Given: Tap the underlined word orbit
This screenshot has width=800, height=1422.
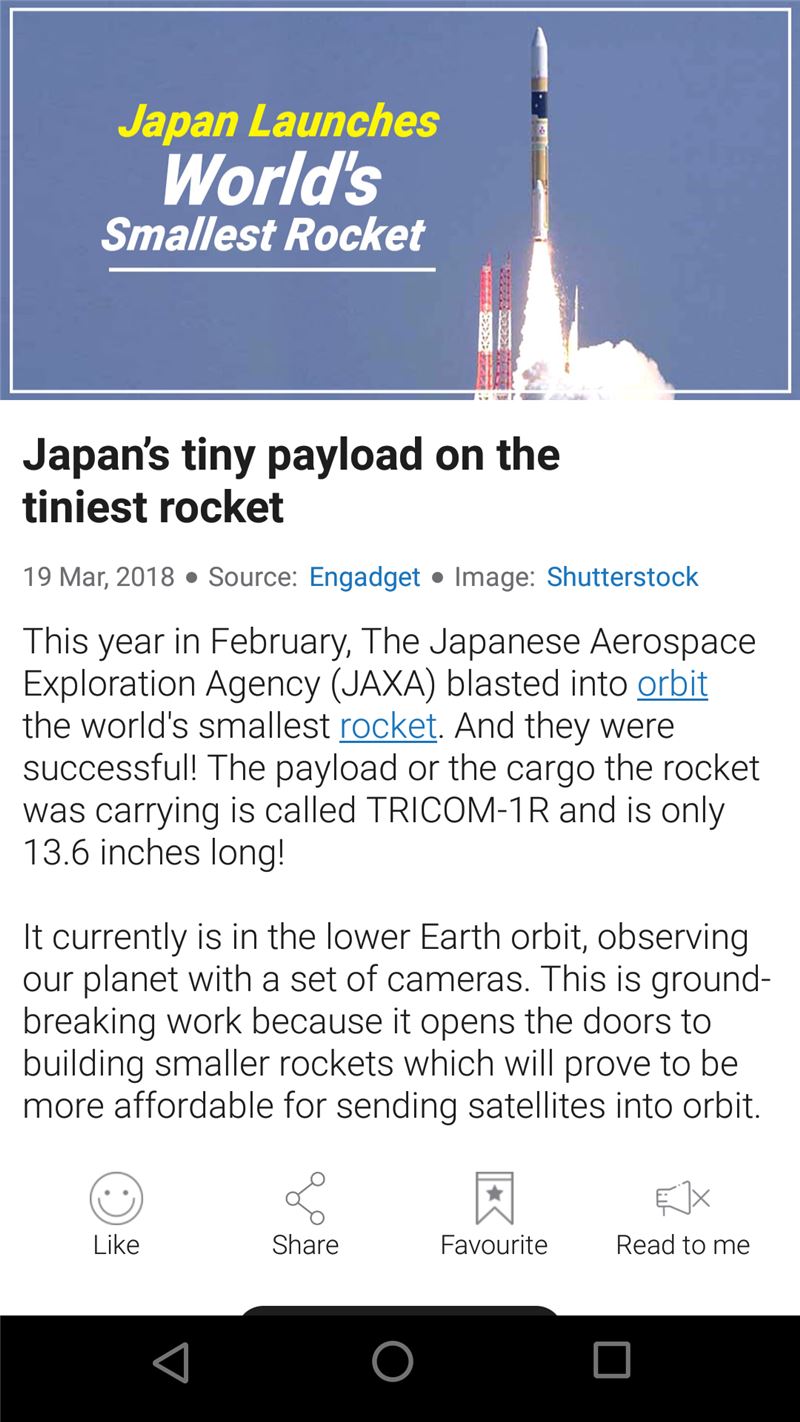Looking at the screenshot, I should 672,683.
